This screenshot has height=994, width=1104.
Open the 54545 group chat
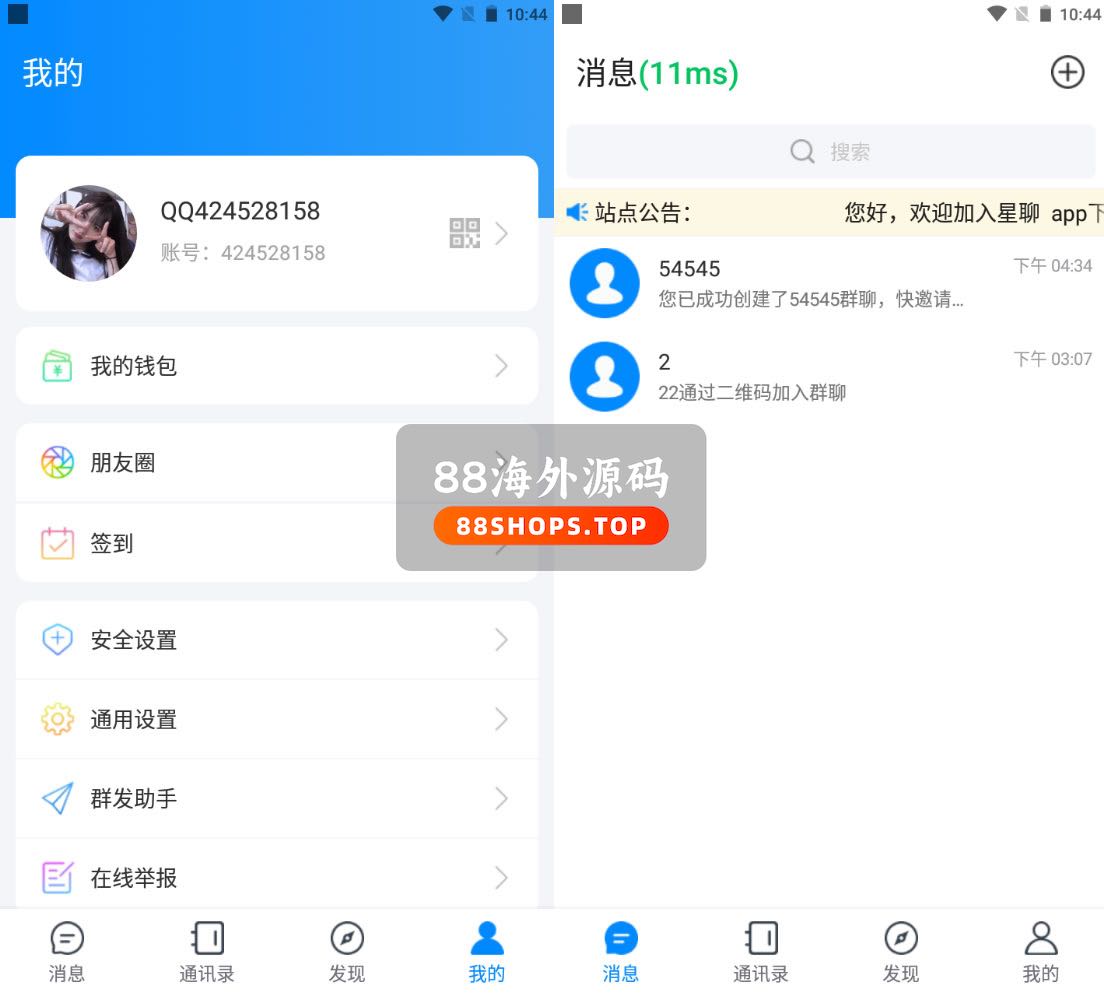click(x=830, y=283)
